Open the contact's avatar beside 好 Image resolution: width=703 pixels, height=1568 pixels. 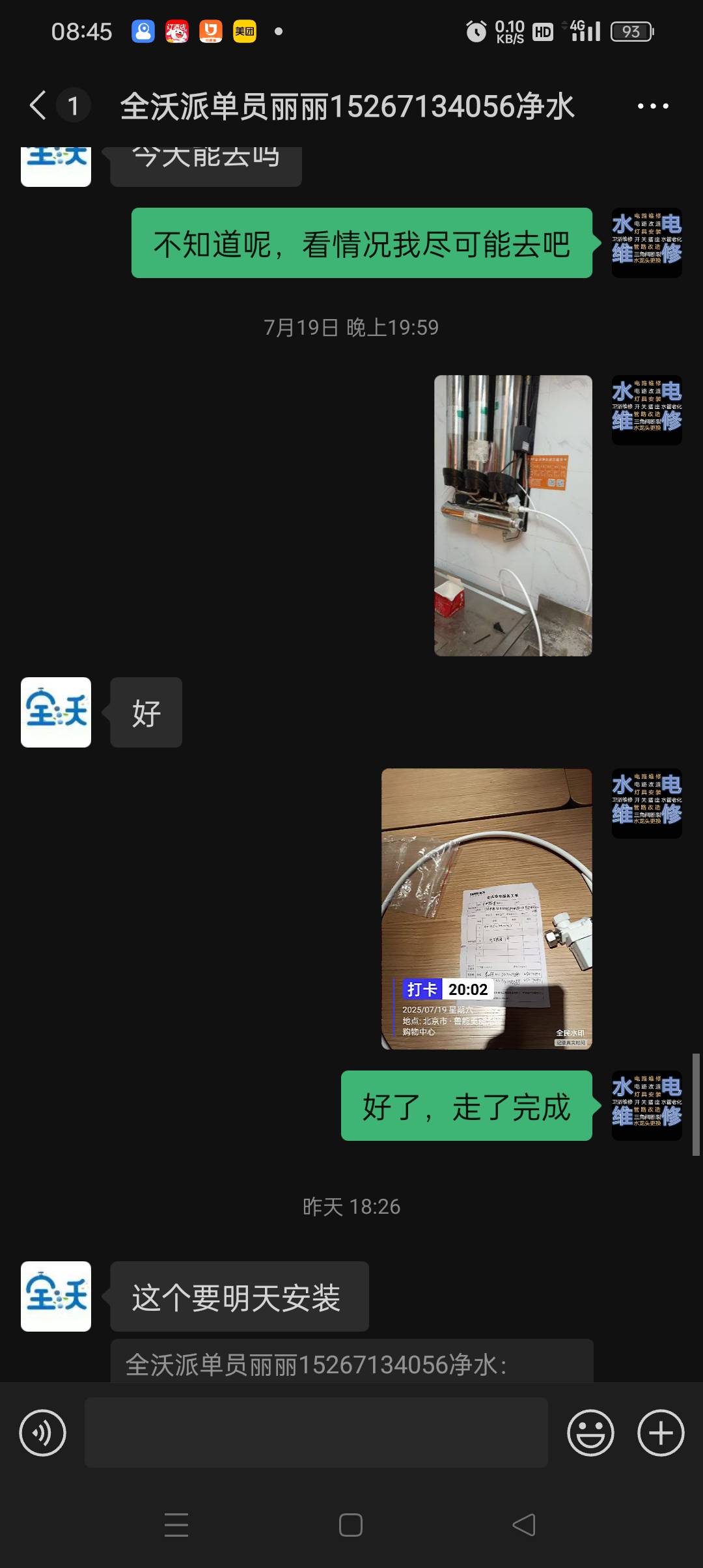point(56,712)
